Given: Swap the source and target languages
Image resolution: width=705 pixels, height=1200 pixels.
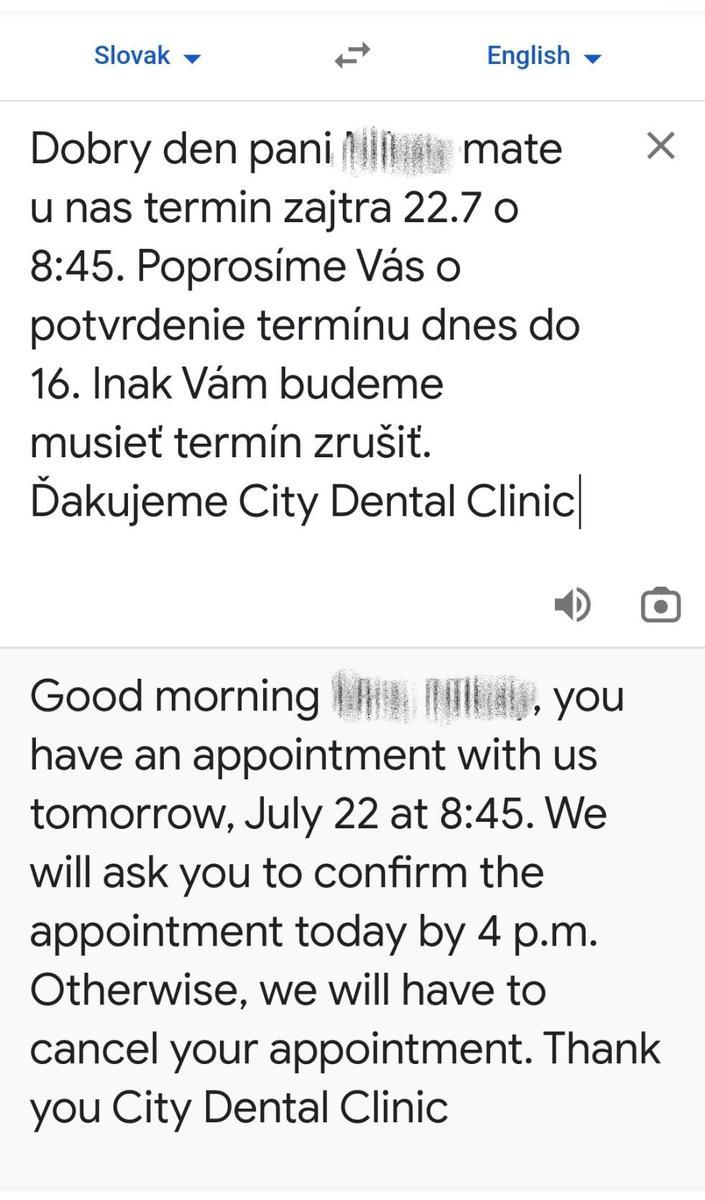Looking at the screenshot, I should (x=352, y=56).
